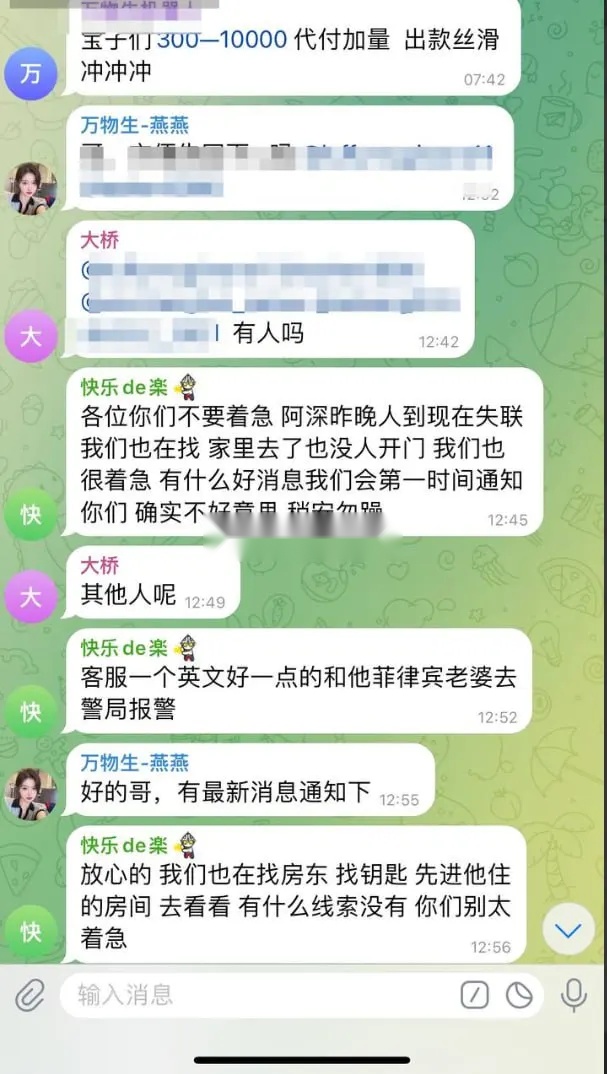Open 快乐de楽's avatar beside the 12:52 message
The image size is (607, 1074).
tap(31, 711)
